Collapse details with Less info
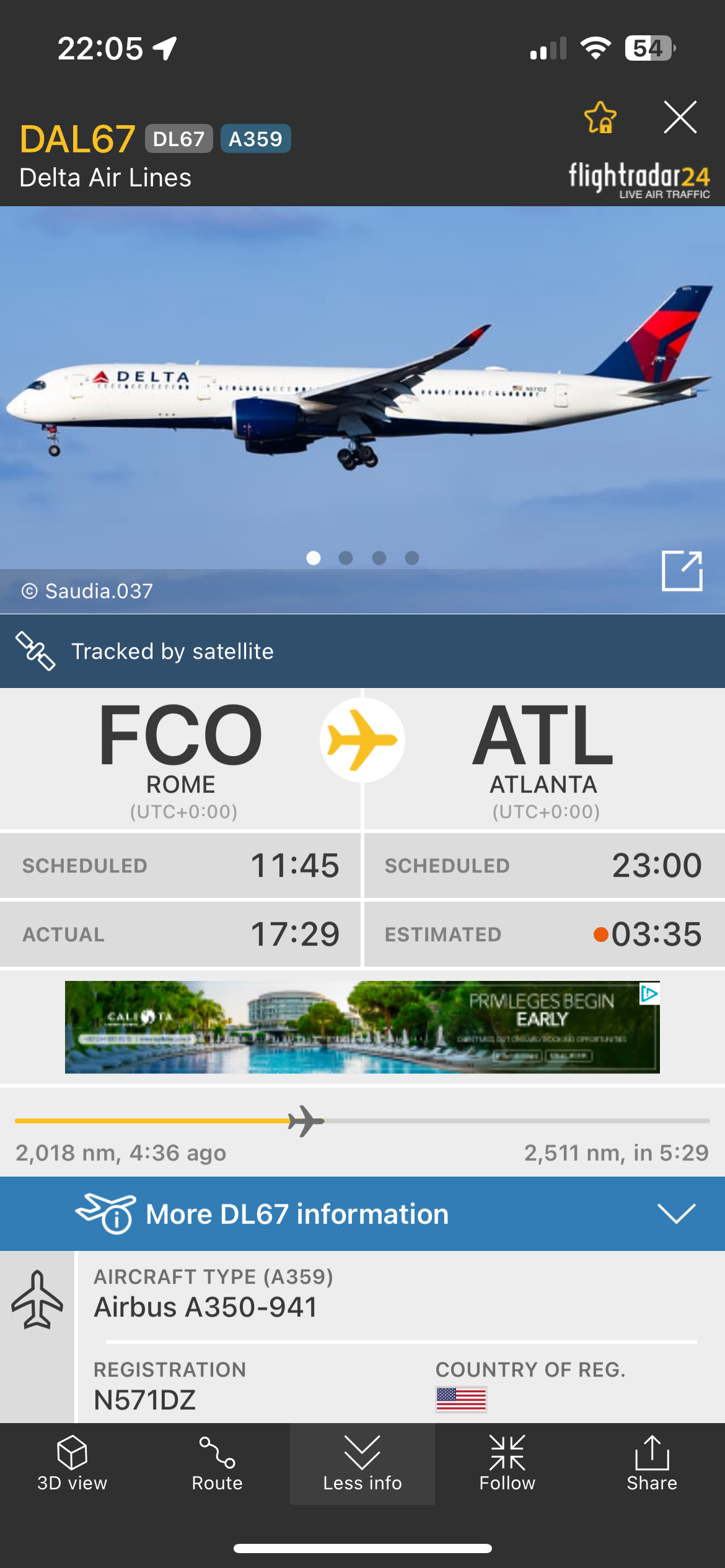725x1568 pixels. coord(362,1464)
